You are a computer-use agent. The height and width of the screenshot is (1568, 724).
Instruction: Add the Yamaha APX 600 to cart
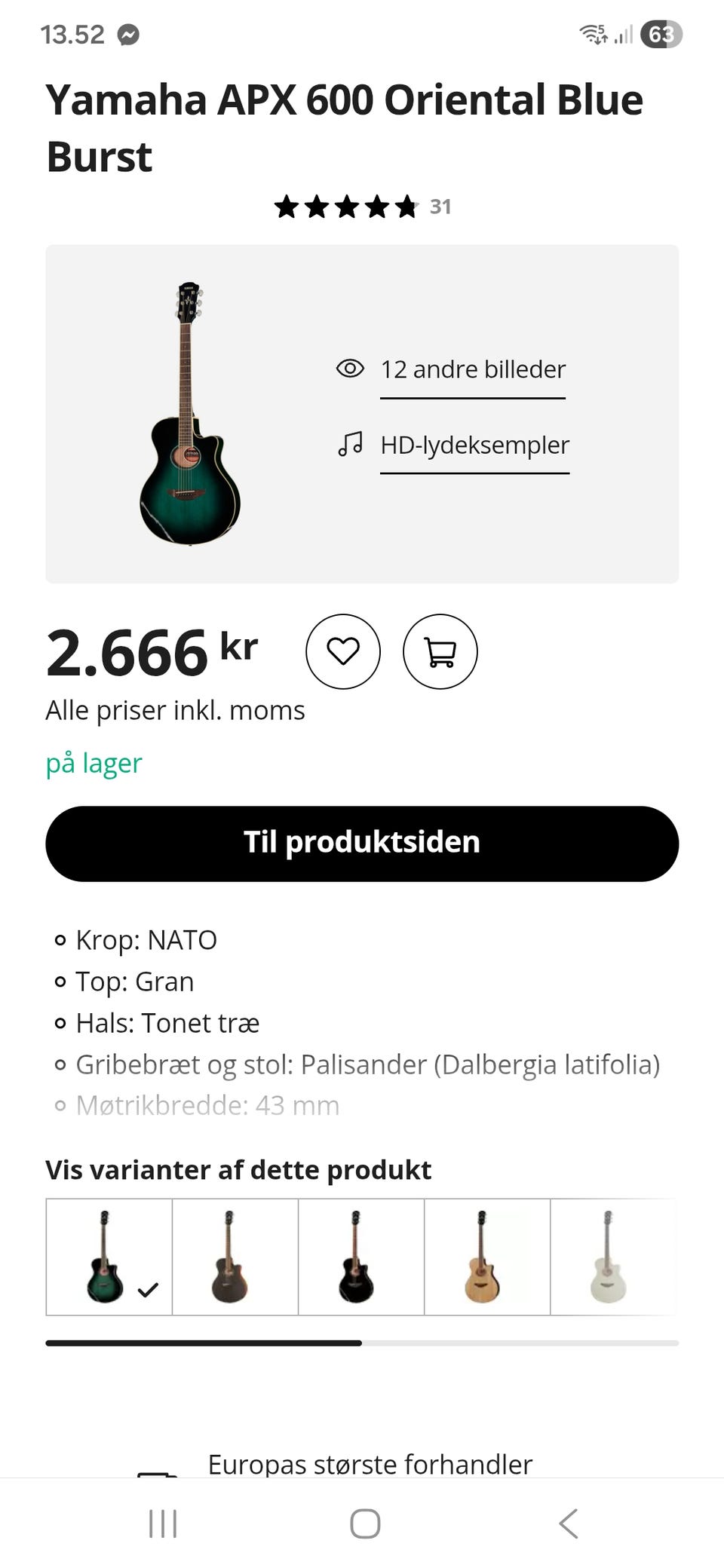coord(440,651)
